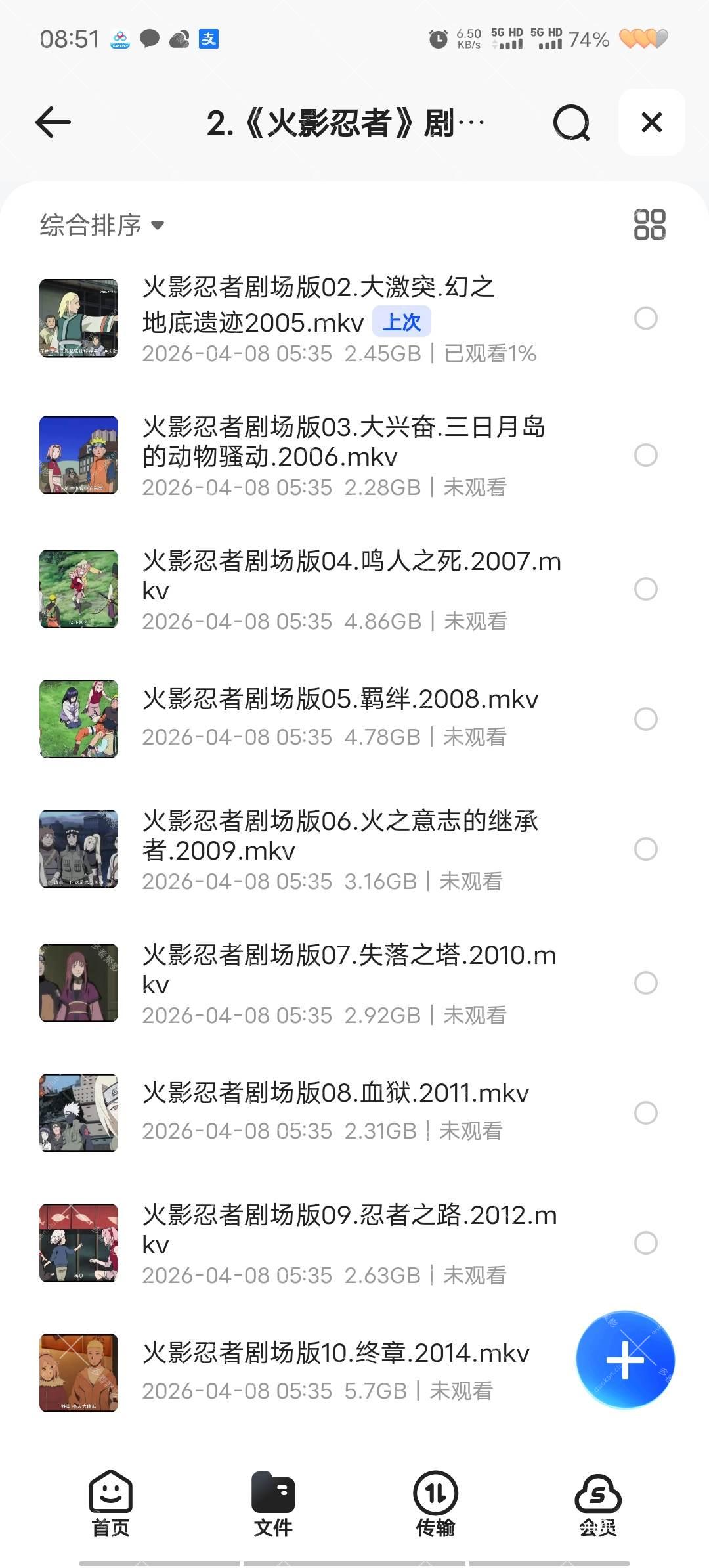Open 火影忍者剧场版10 终章 video
The image size is (709, 1568).
click(335, 1353)
